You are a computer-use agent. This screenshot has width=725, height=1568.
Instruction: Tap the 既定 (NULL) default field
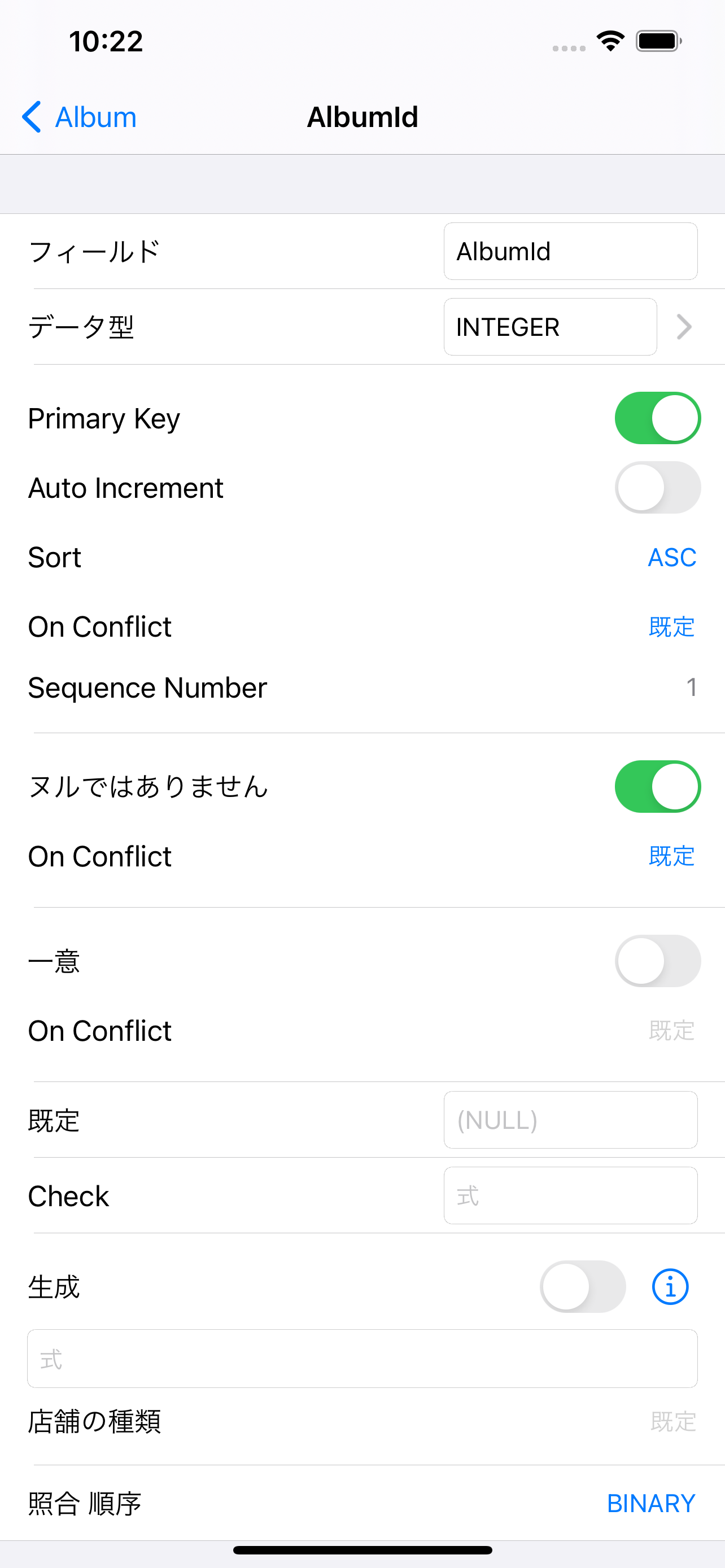tap(570, 1120)
